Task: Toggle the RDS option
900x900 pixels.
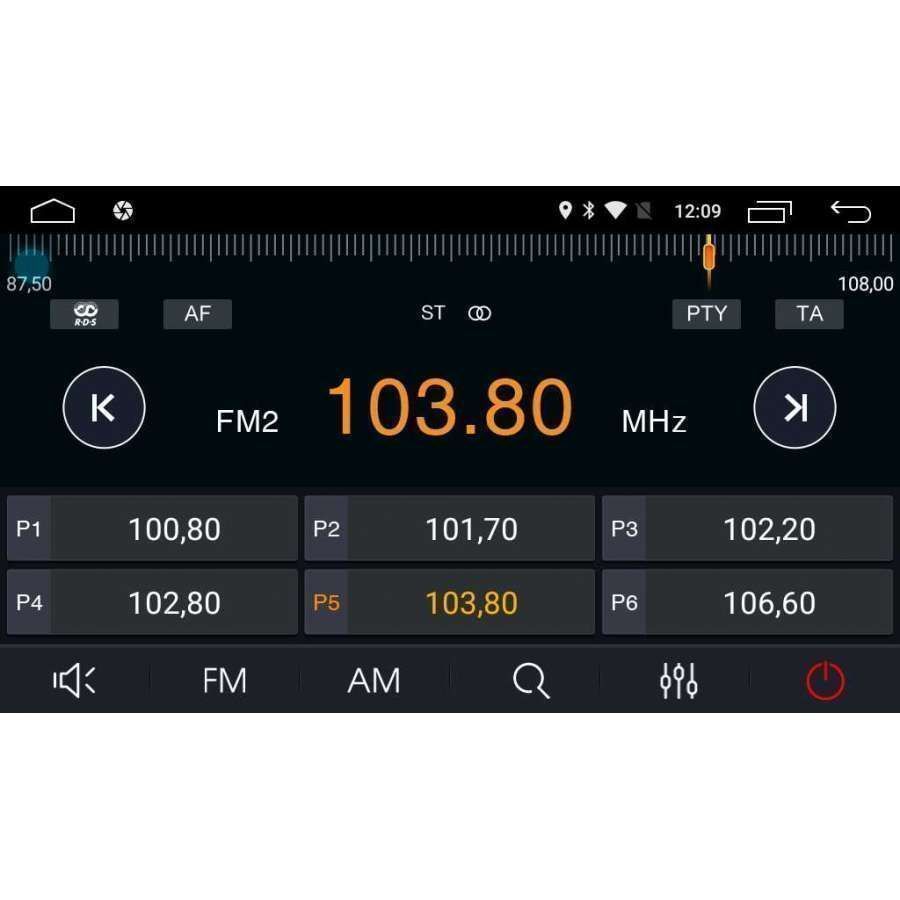Action: click(85, 314)
